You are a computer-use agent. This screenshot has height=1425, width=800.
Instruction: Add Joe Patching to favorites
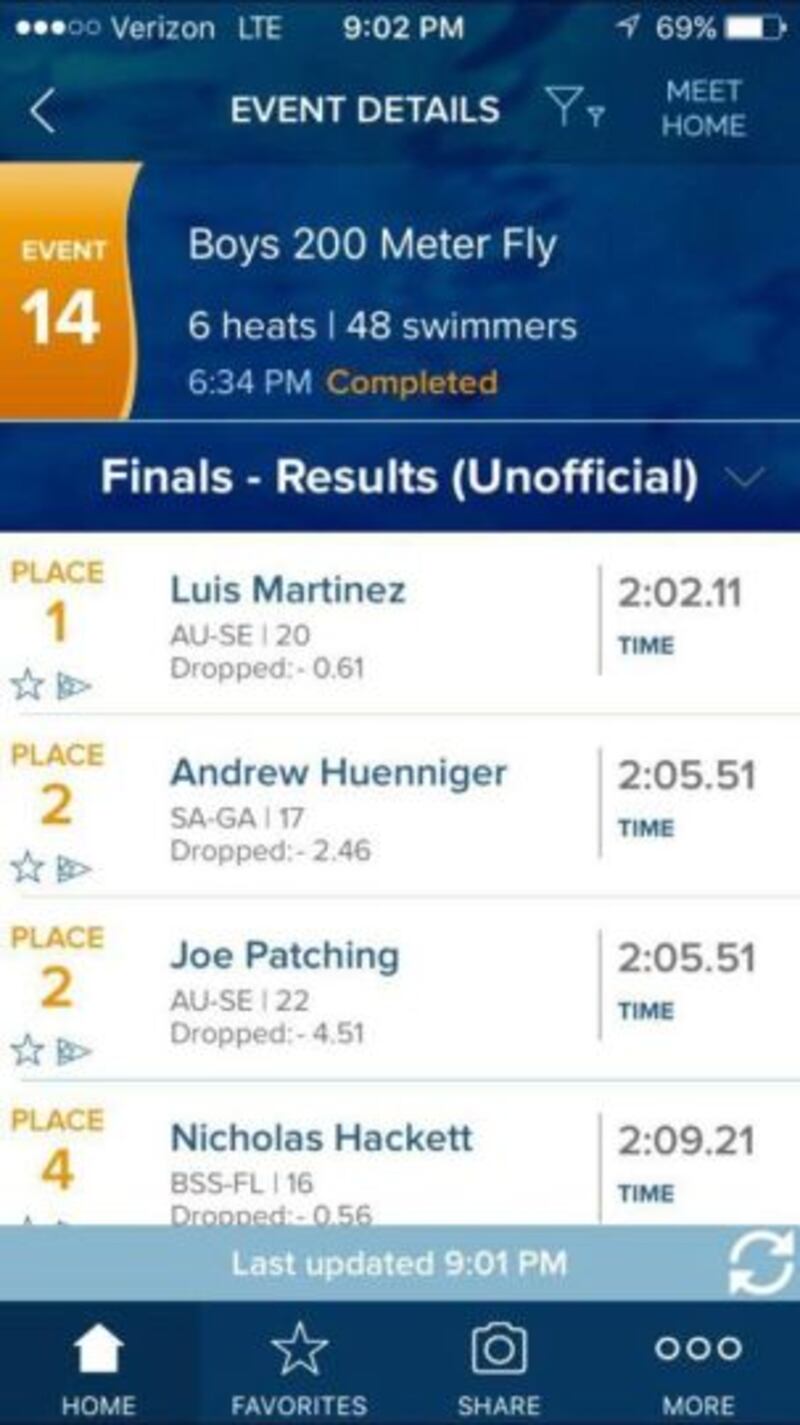(x=27, y=1051)
